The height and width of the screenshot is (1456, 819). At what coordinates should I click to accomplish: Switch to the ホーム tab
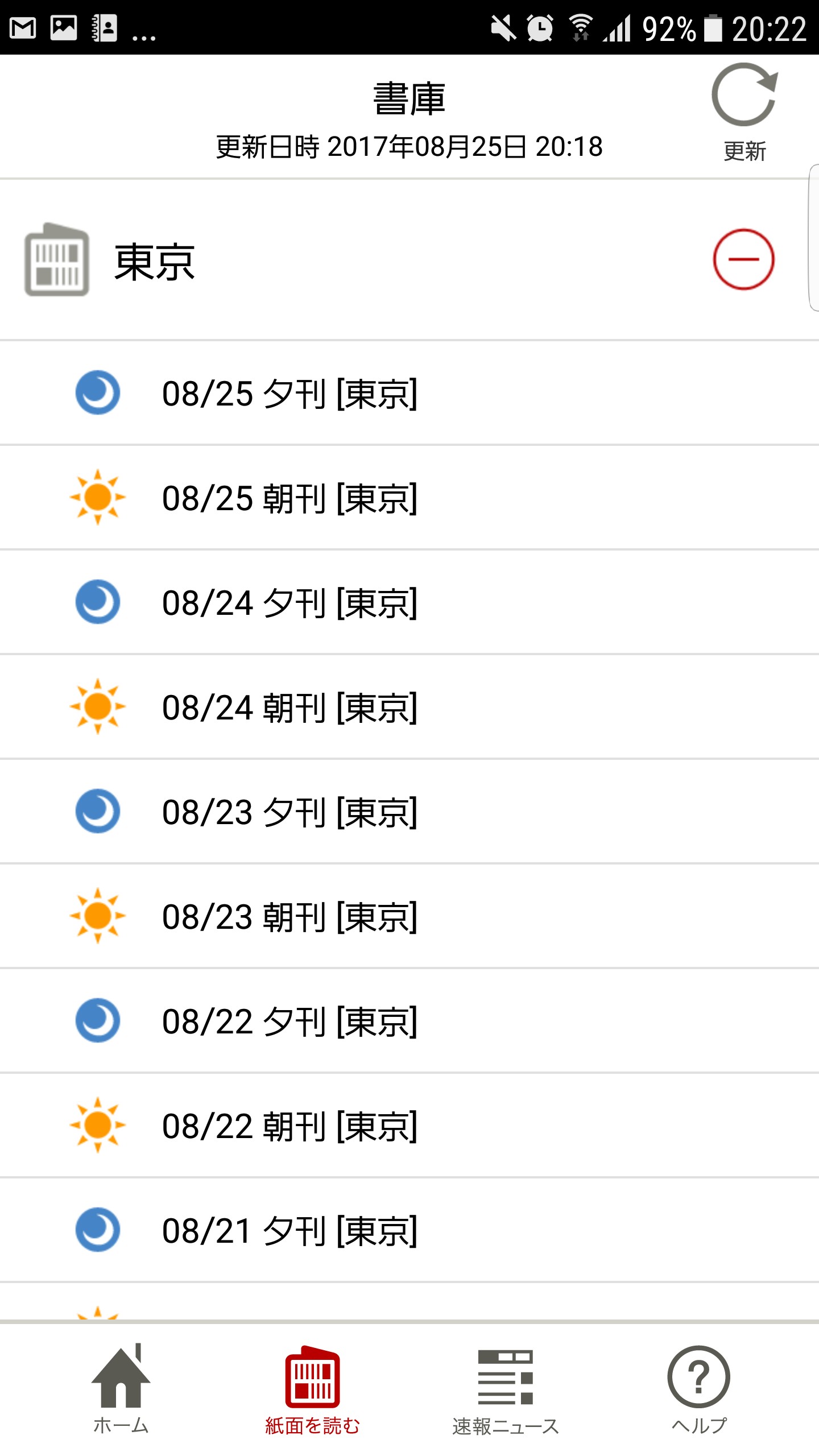pyautogui.click(x=121, y=1389)
